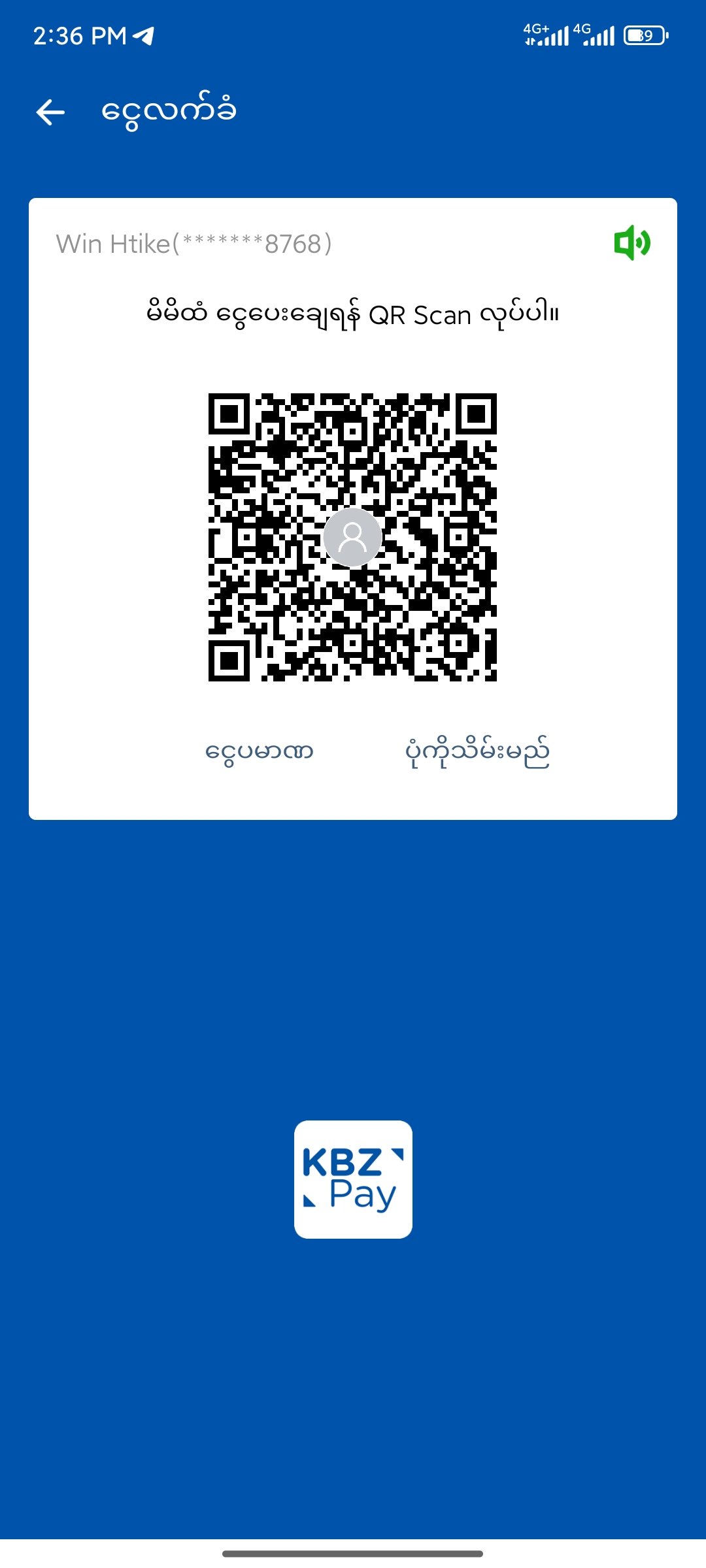Toggle the green sound speaker icon
Image resolution: width=706 pixels, height=1568 pixels.
click(631, 243)
